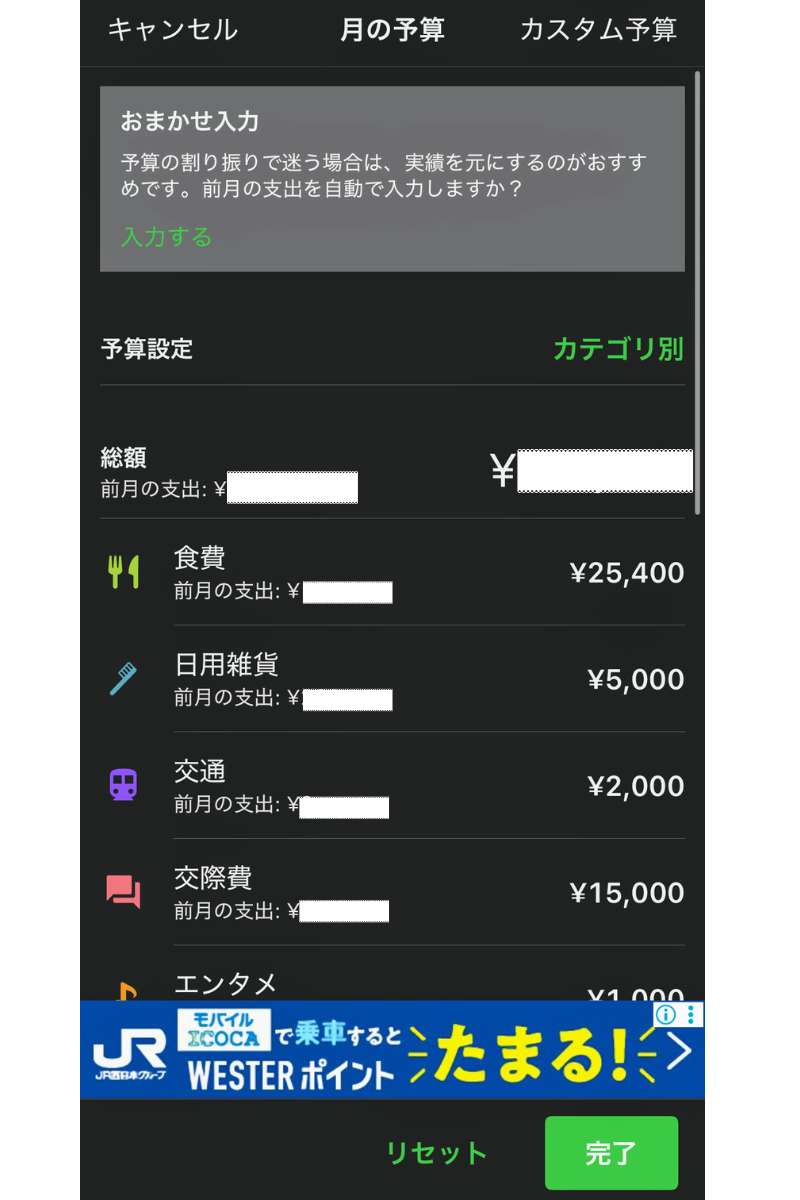Edit the 交際費 budget of ¥15,000
Screen dimensions: 800x1200
[626, 893]
